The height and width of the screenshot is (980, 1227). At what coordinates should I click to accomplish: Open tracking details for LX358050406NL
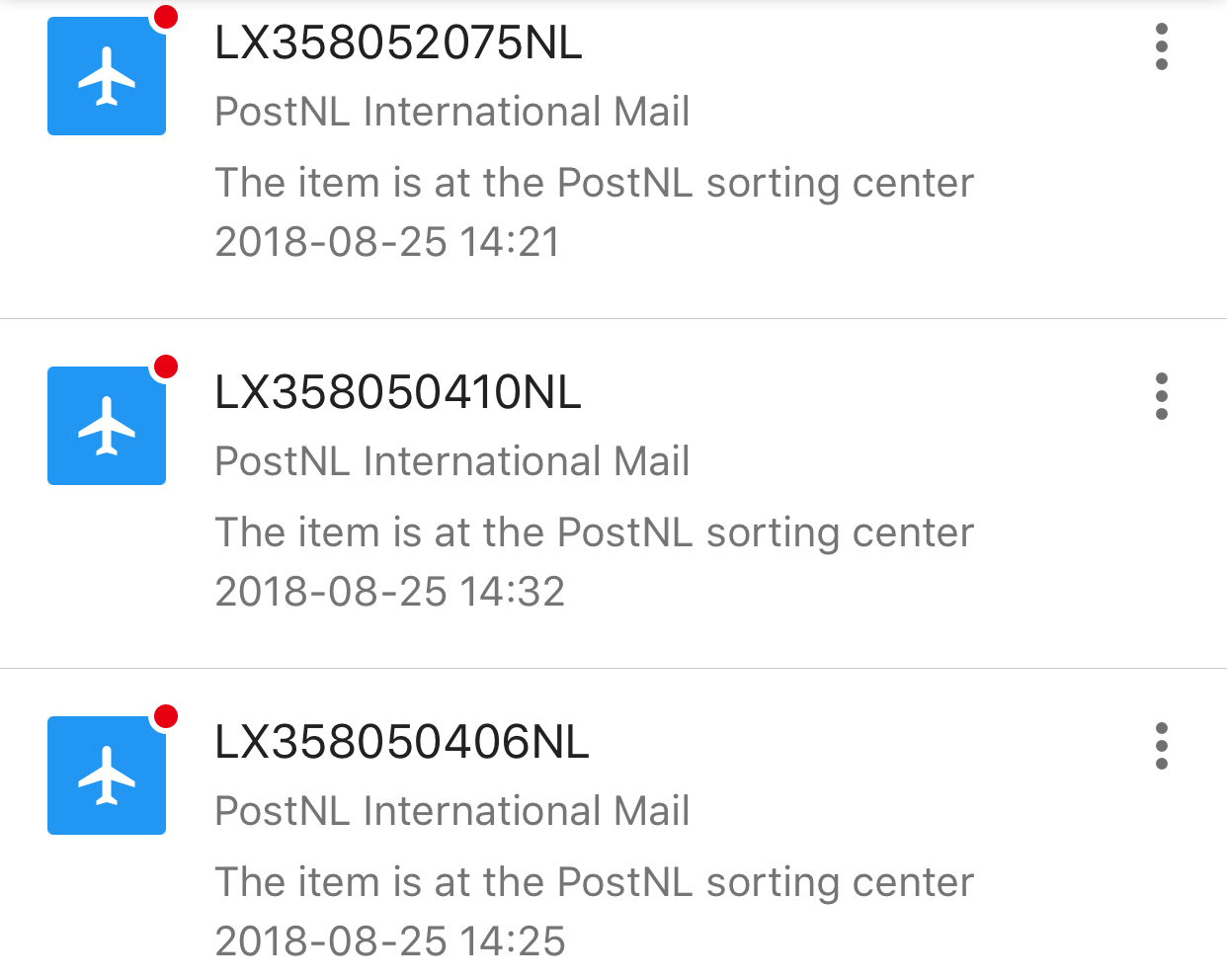tap(401, 743)
